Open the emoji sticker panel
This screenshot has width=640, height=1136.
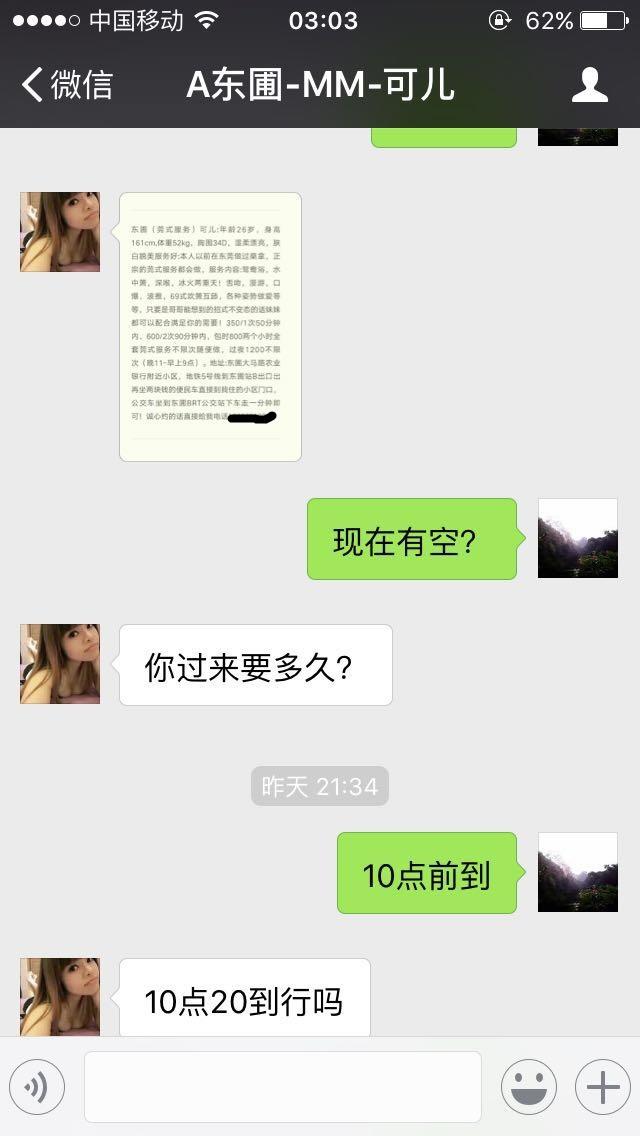528,1087
